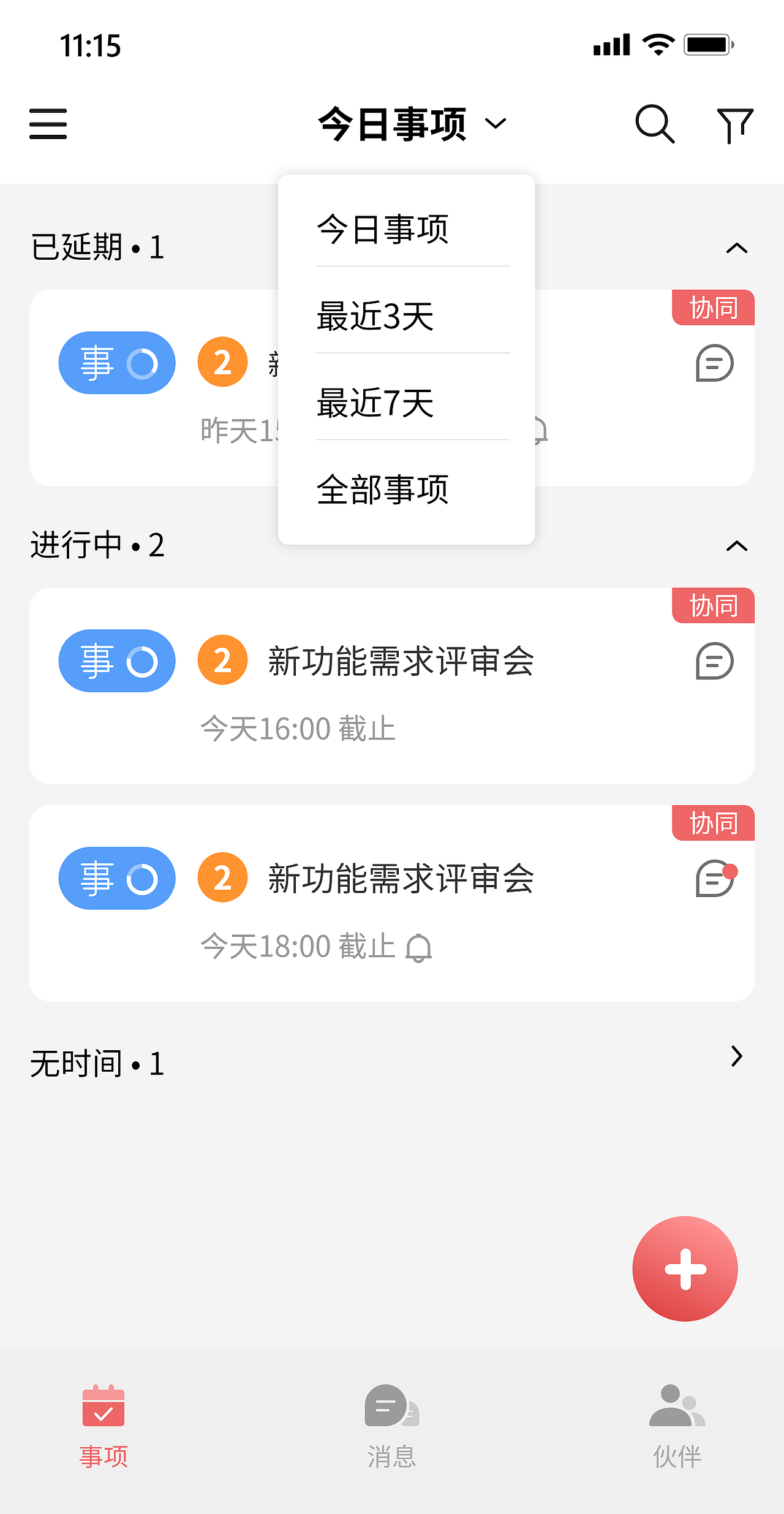Viewport: 784px width, 1514px height.
Task: Click the orange 2 priority badge on 16:00 task
Action: 222,660
